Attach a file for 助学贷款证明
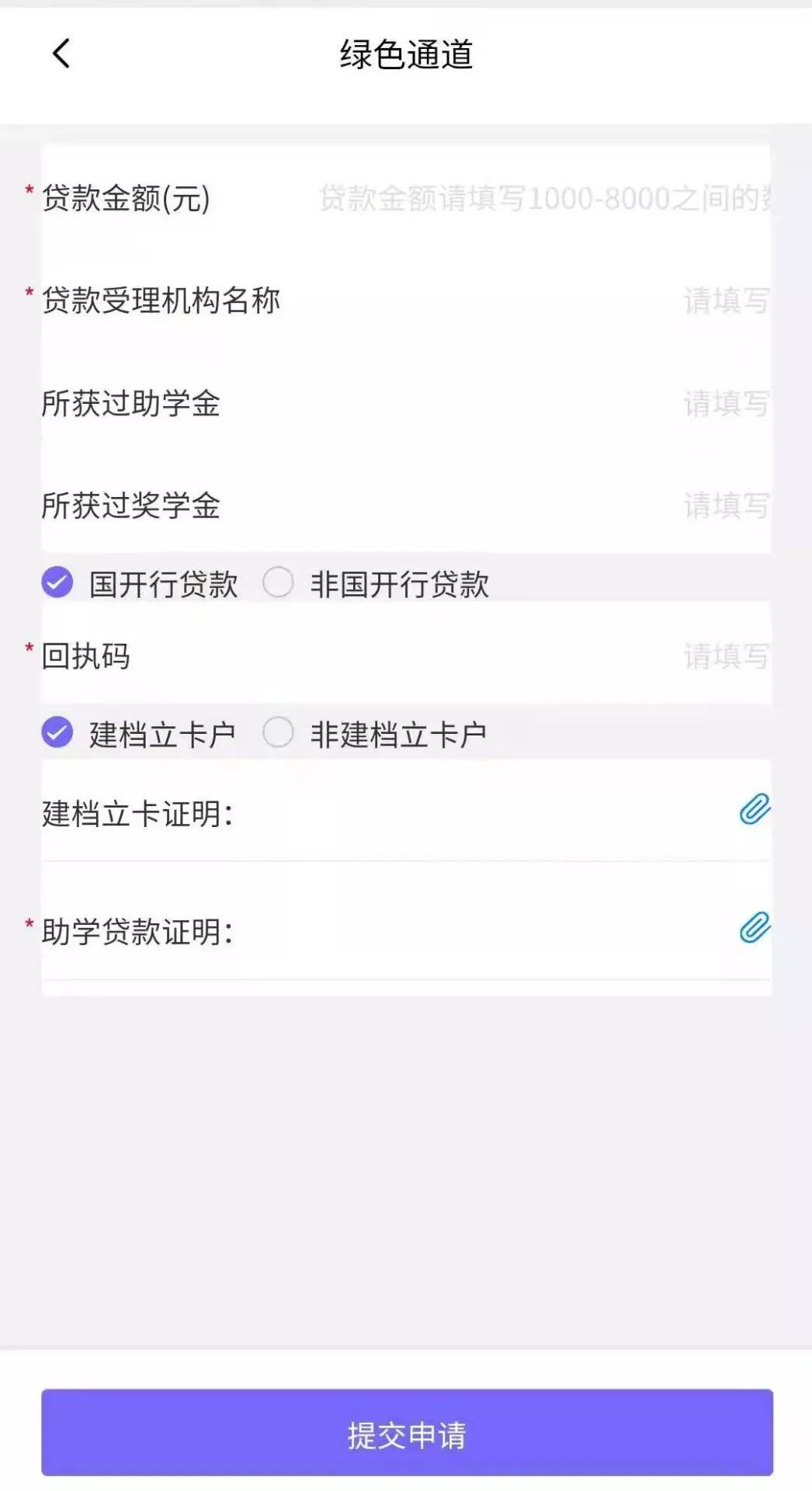The width and height of the screenshot is (812, 1491). (x=754, y=928)
